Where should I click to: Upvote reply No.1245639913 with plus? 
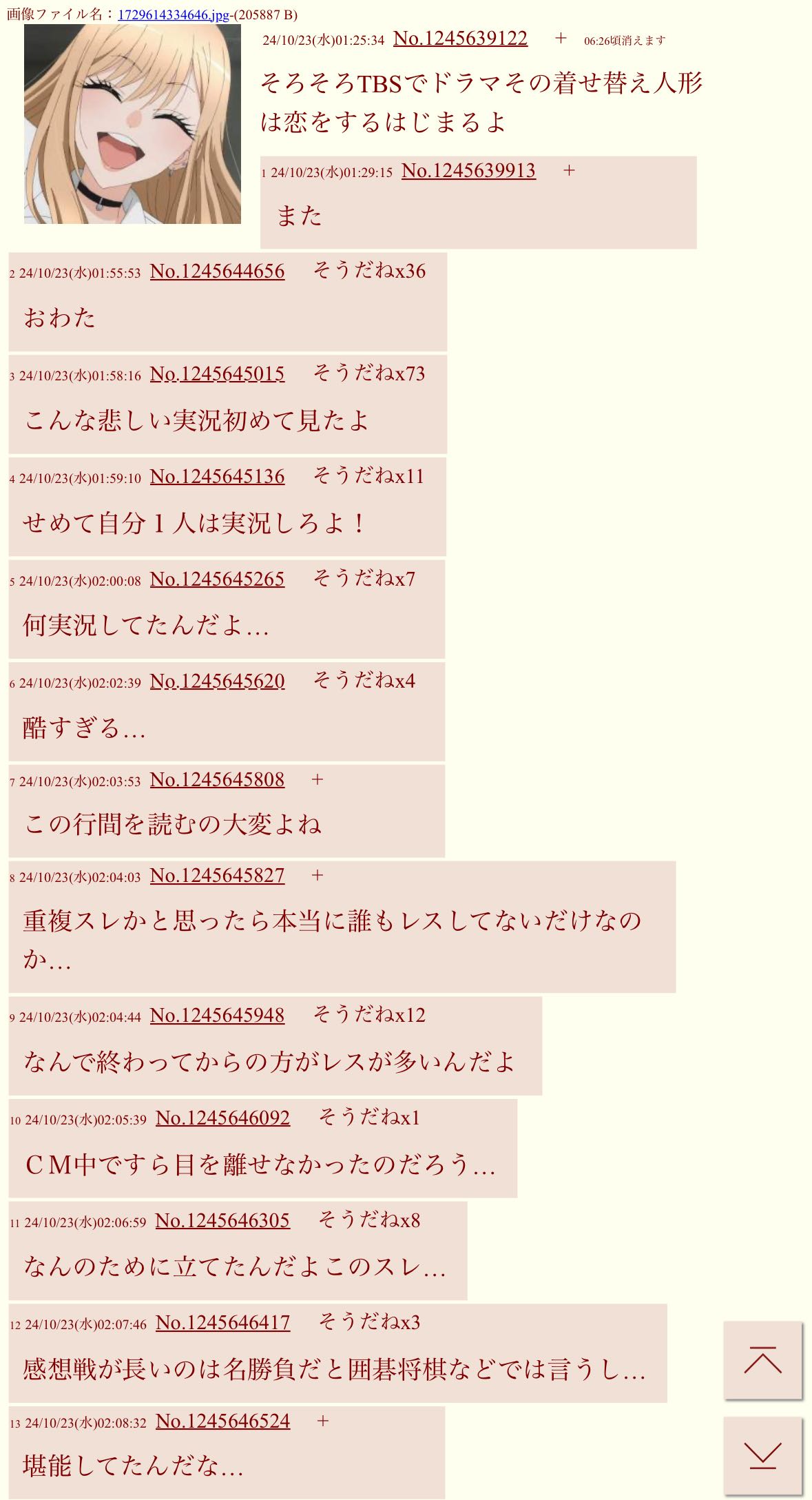coord(569,171)
